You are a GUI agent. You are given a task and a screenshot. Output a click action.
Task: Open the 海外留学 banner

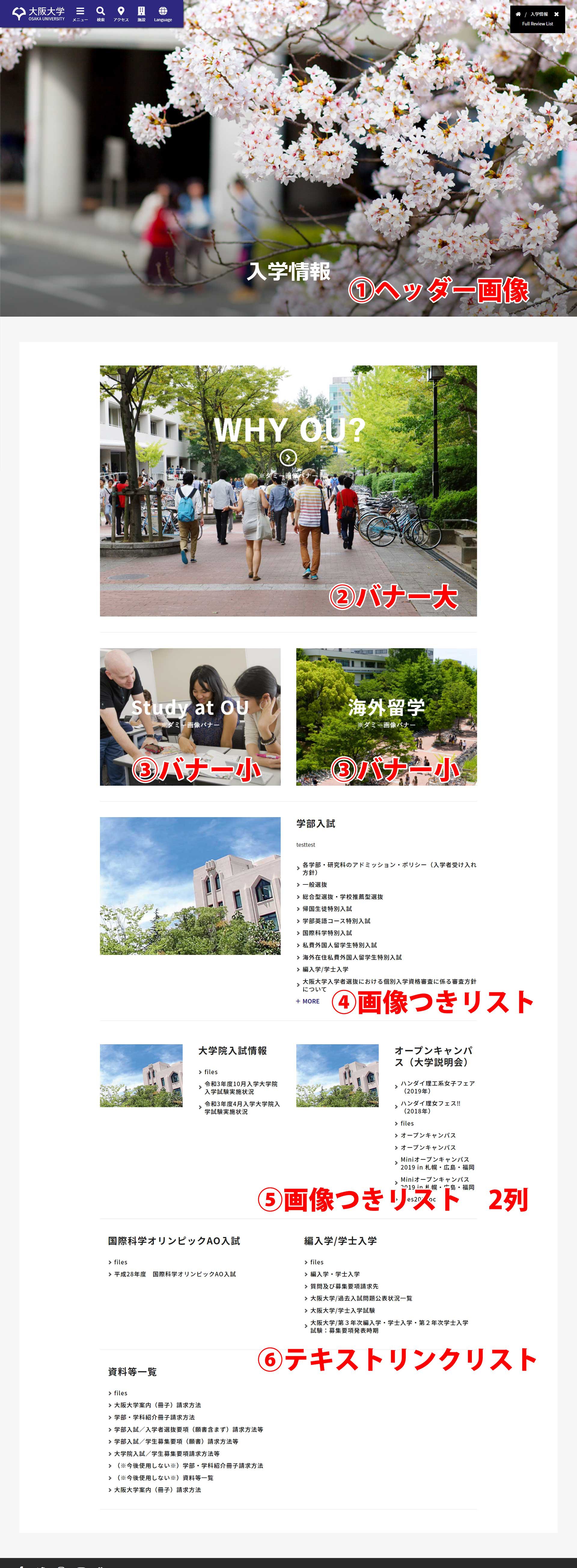click(386, 717)
